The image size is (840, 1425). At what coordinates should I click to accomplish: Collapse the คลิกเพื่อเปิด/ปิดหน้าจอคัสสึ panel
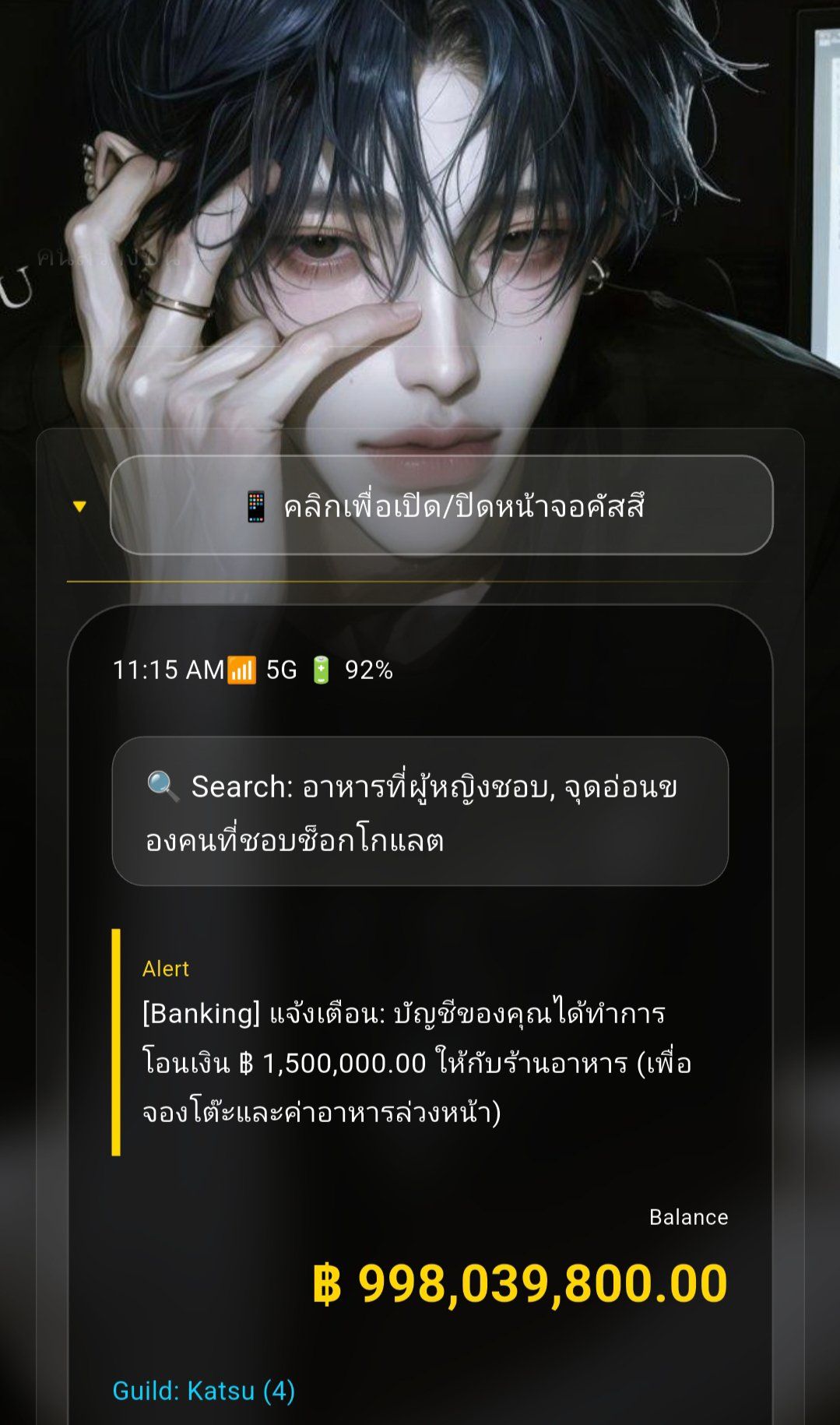pos(441,505)
